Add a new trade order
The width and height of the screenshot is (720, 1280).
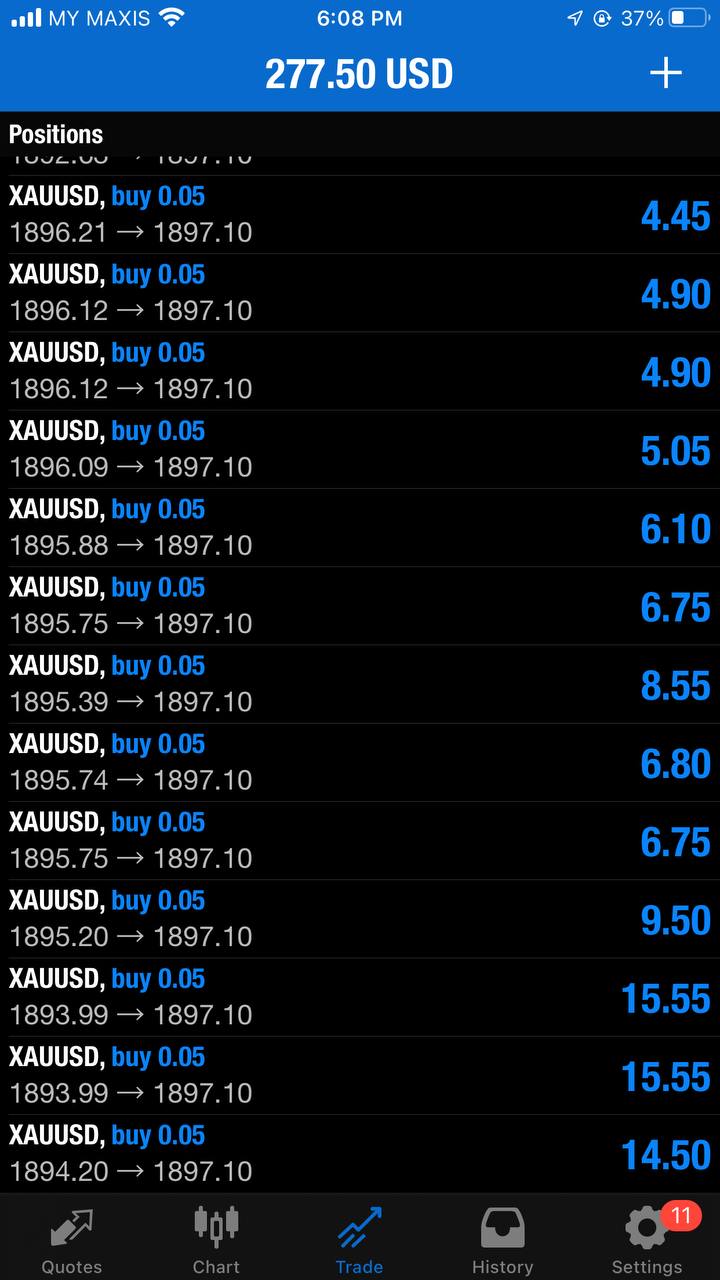coord(665,73)
